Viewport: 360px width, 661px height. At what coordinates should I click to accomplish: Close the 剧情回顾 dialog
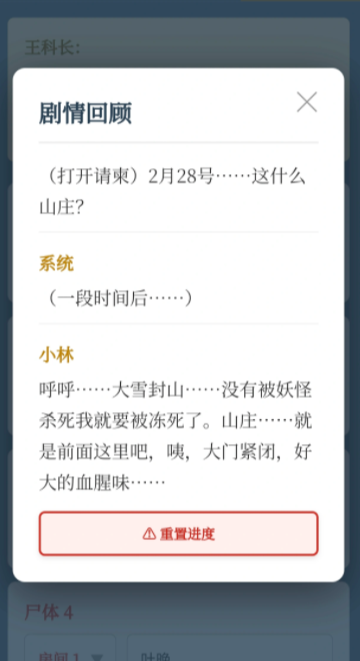306,102
